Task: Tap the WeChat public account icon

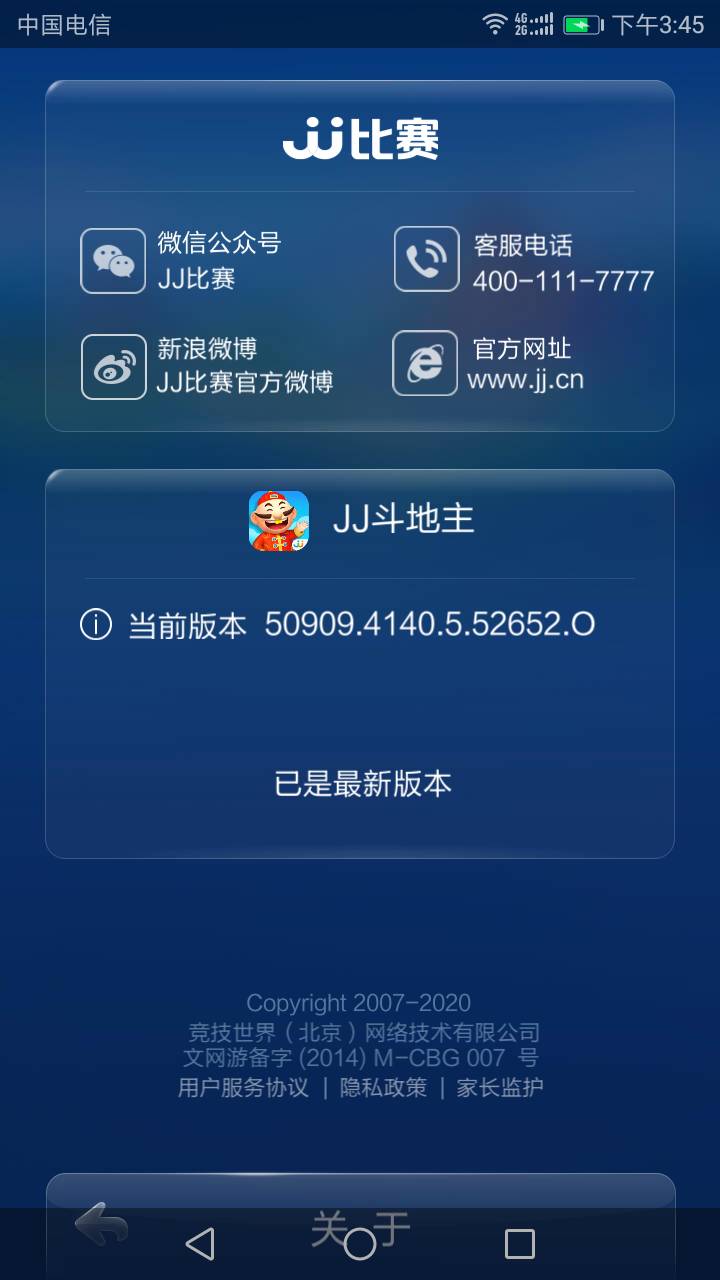Action: pyautogui.click(x=112, y=261)
